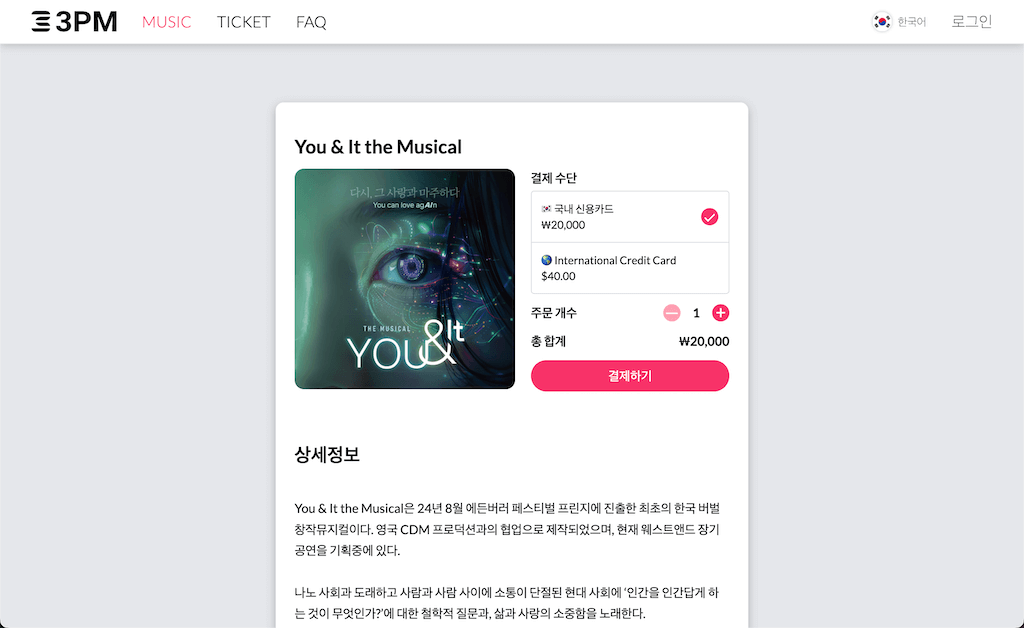Tap 결제하기 to proceed with payment

629,376
